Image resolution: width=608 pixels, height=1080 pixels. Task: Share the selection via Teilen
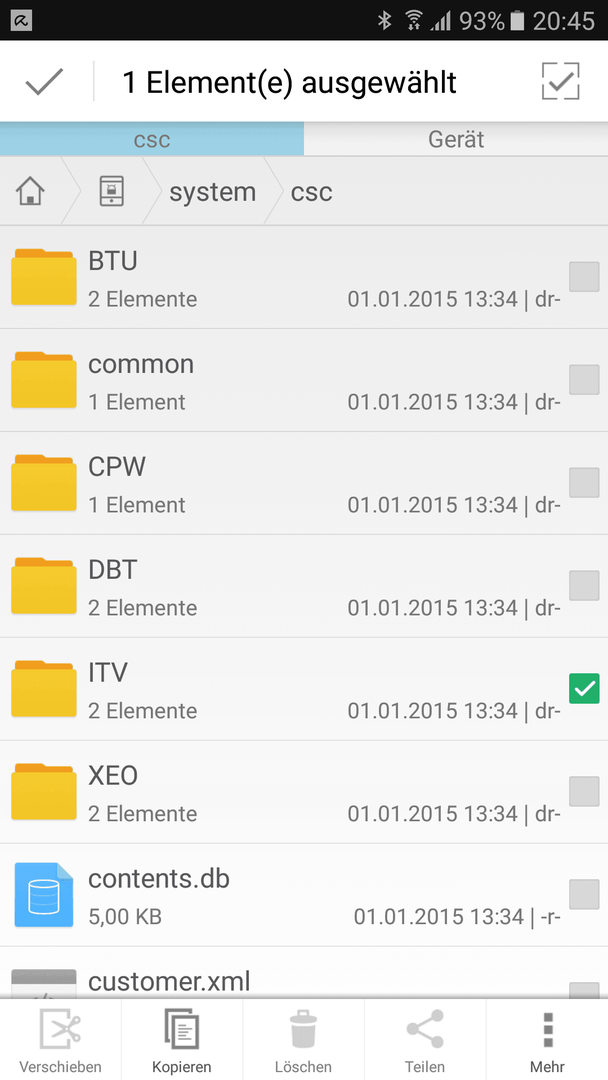pyautogui.click(x=425, y=1040)
